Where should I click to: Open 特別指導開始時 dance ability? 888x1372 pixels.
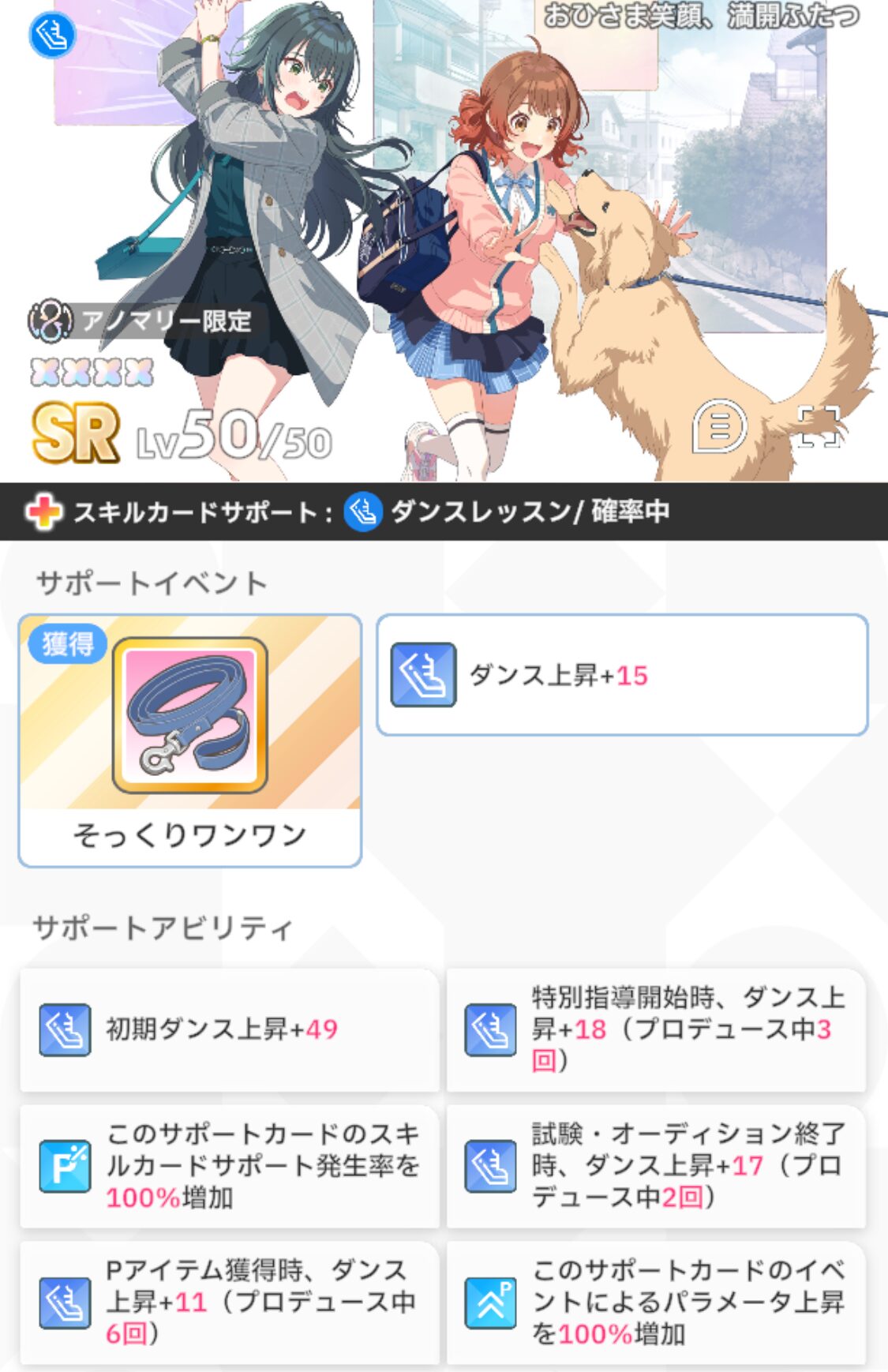tap(656, 1029)
